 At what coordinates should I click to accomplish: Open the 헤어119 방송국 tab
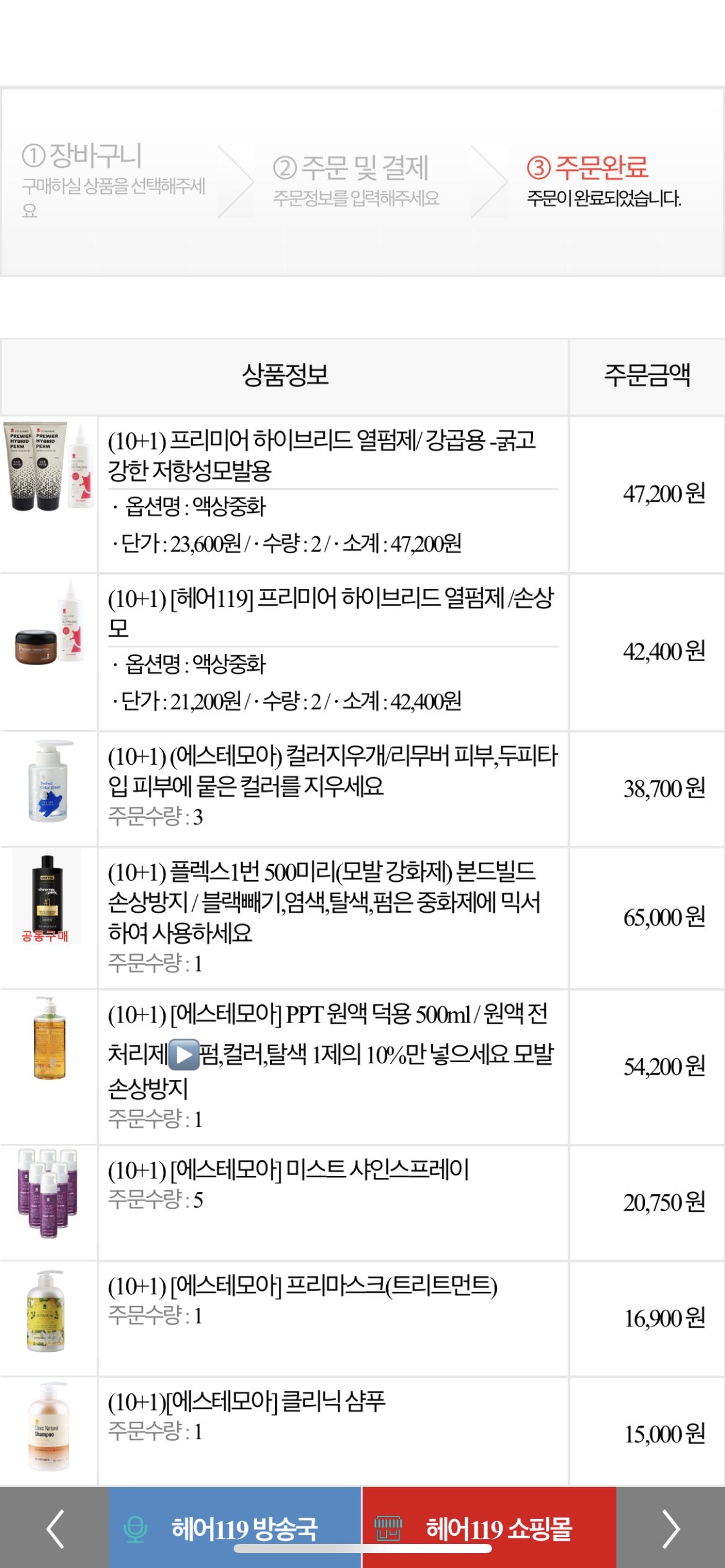tap(235, 1528)
